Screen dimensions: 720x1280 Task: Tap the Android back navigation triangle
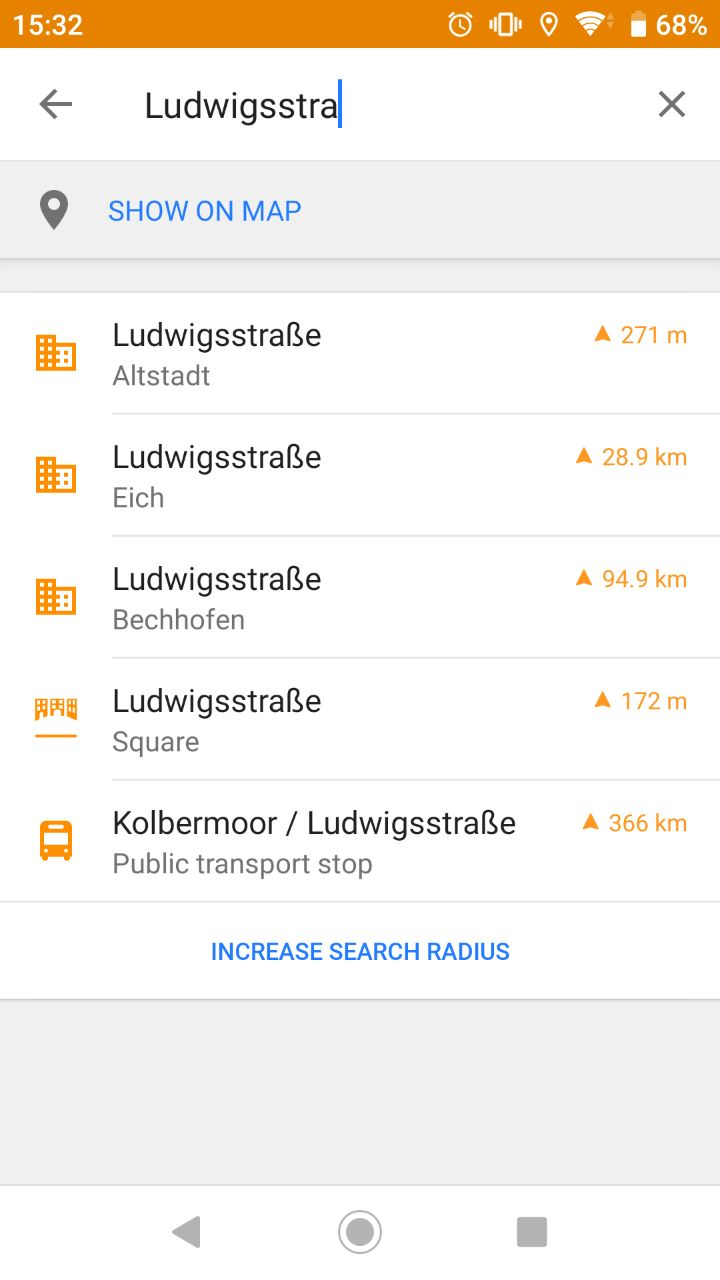pos(185,1232)
